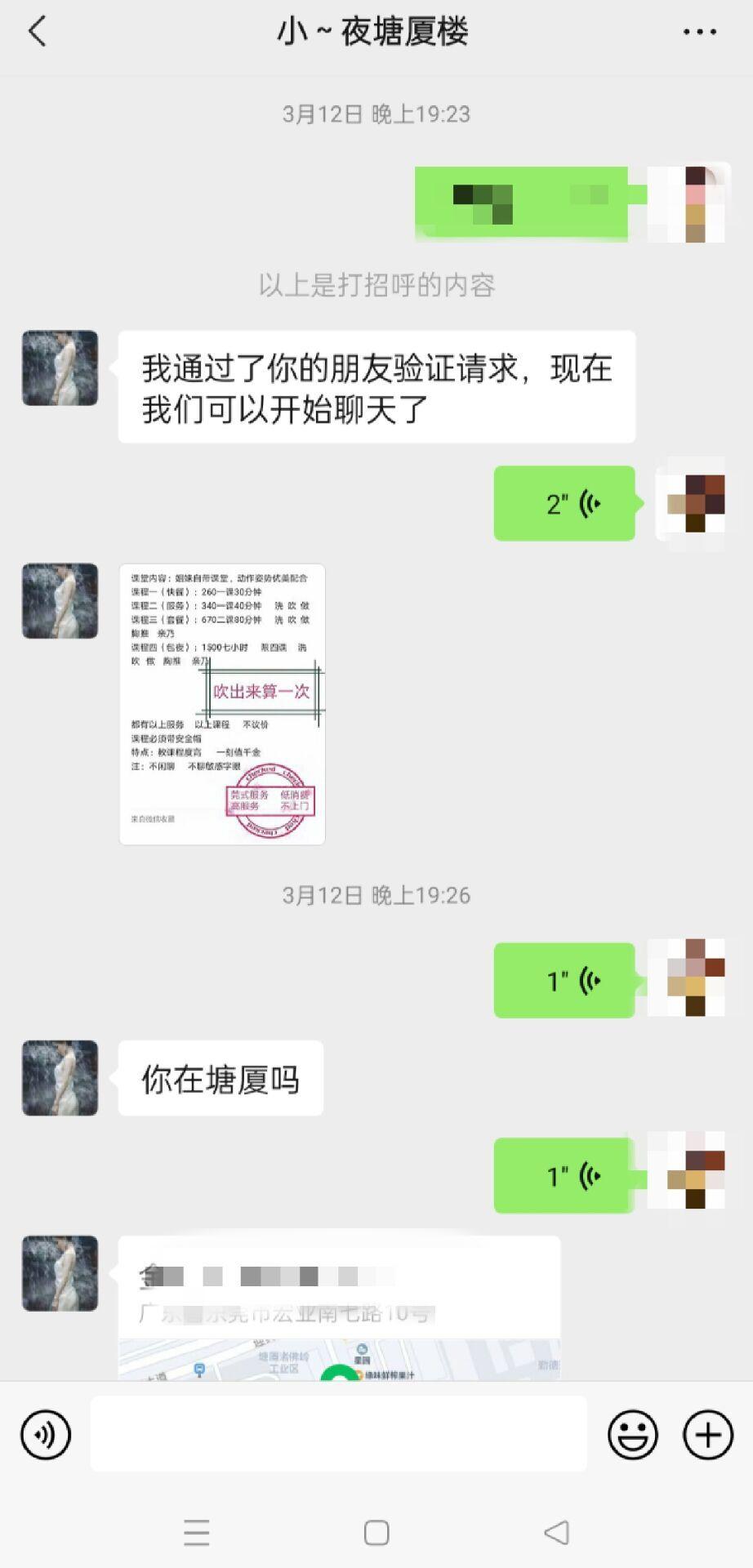This screenshot has width=753, height=1568.
Task: Open the shared location card
Action: pyautogui.click(x=339, y=1307)
